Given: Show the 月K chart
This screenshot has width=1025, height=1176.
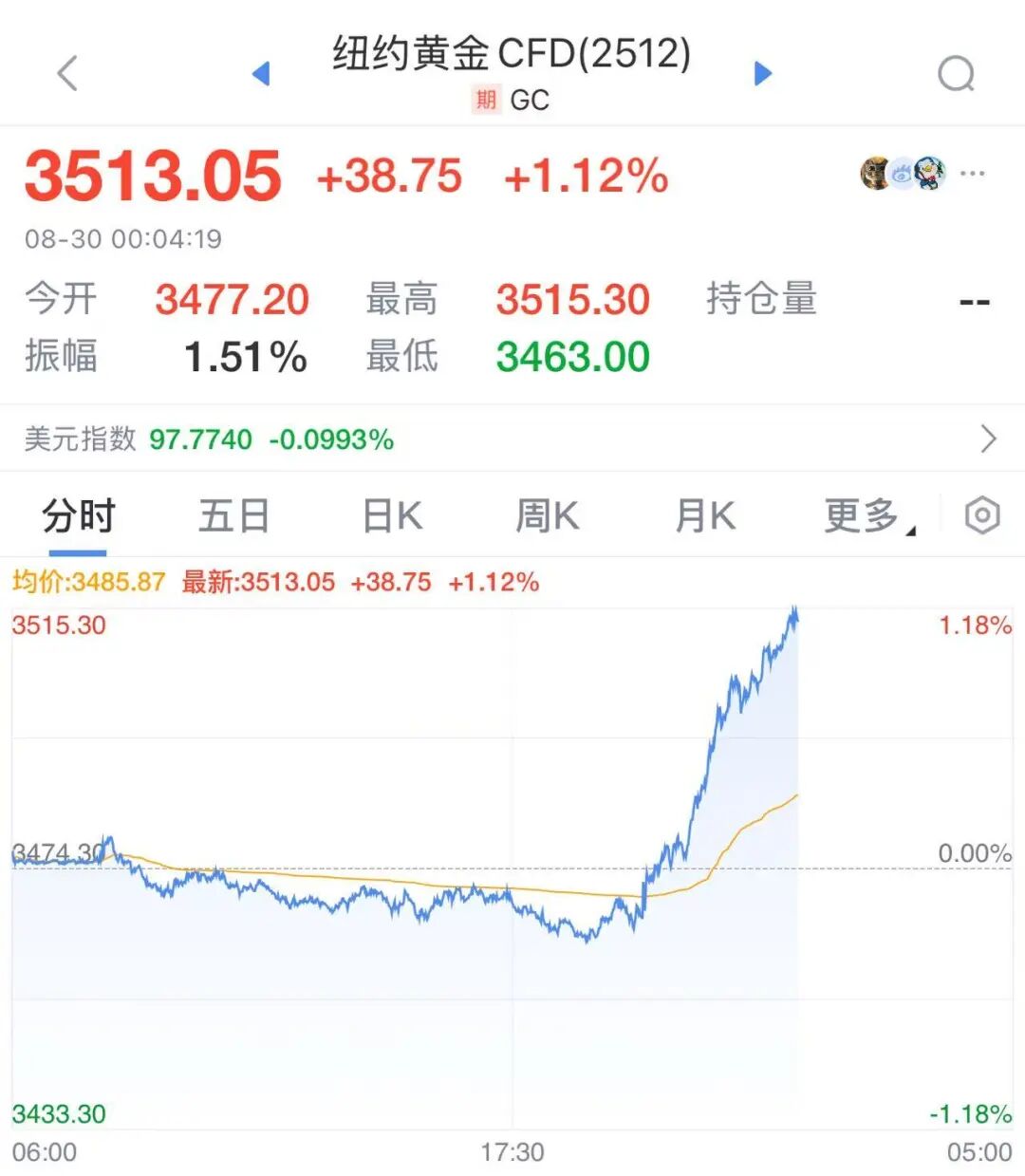Looking at the screenshot, I should click(704, 516).
